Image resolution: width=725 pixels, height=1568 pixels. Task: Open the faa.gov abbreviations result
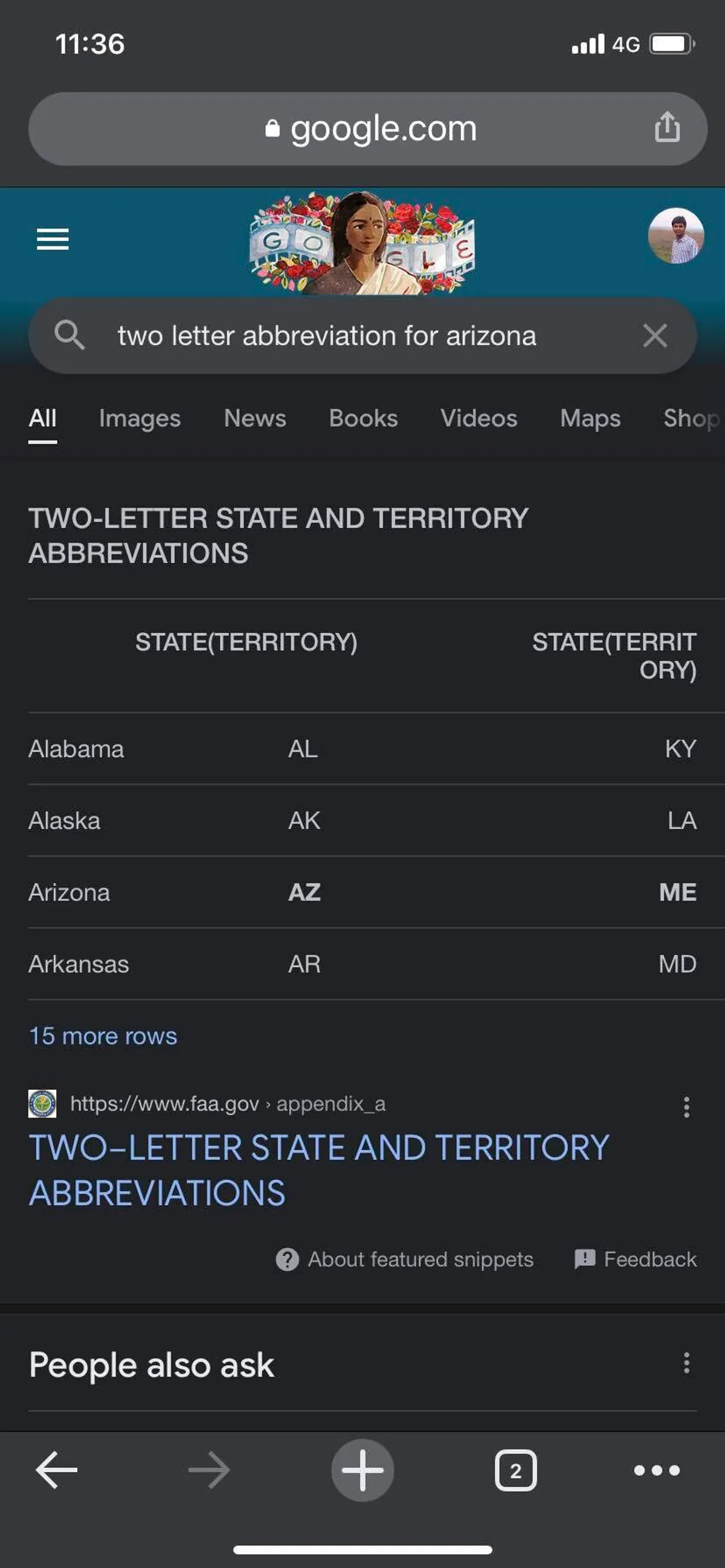click(318, 1170)
